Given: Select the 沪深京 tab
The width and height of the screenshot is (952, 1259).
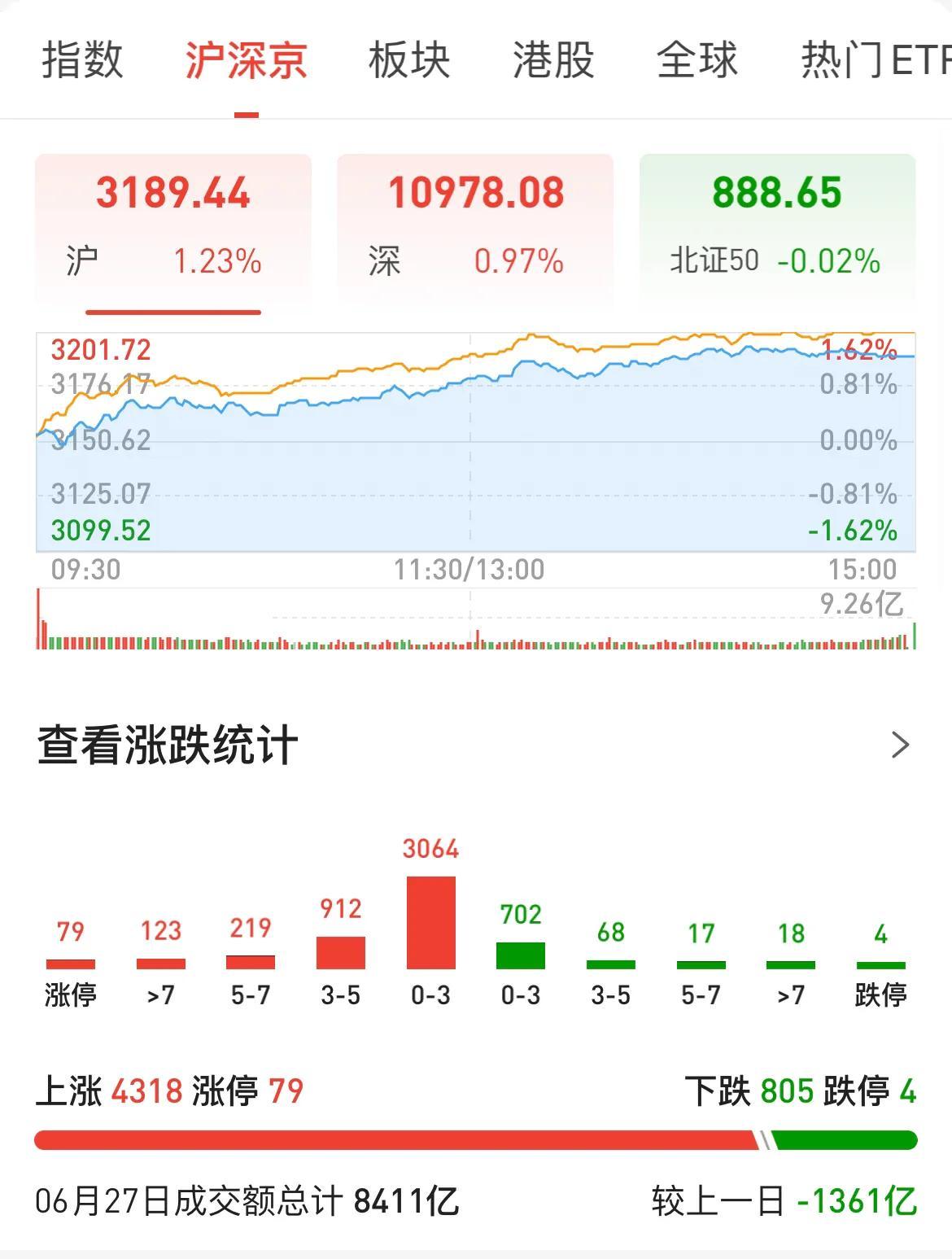Looking at the screenshot, I should pyautogui.click(x=246, y=60).
